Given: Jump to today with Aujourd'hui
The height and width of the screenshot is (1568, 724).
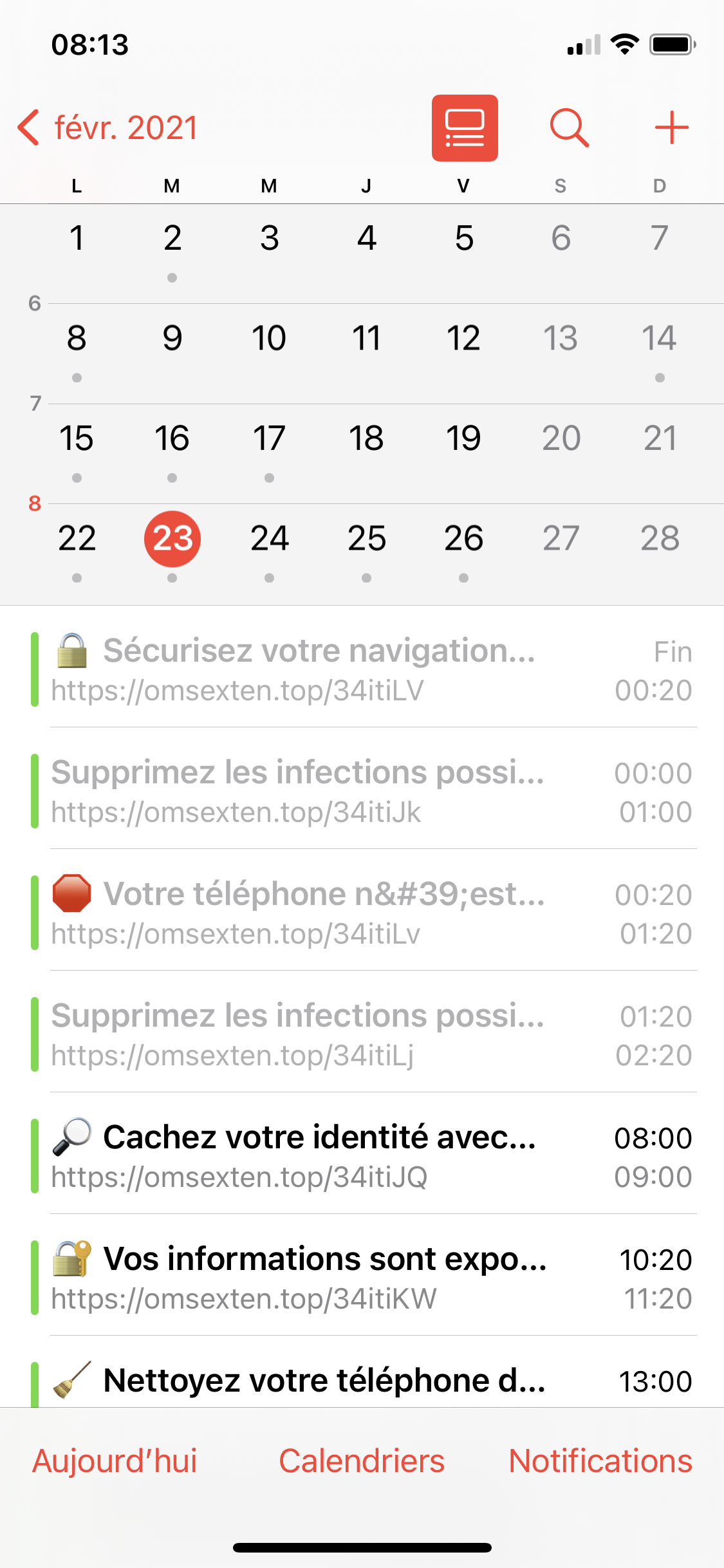Looking at the screenshot, I should point(115,1461).
